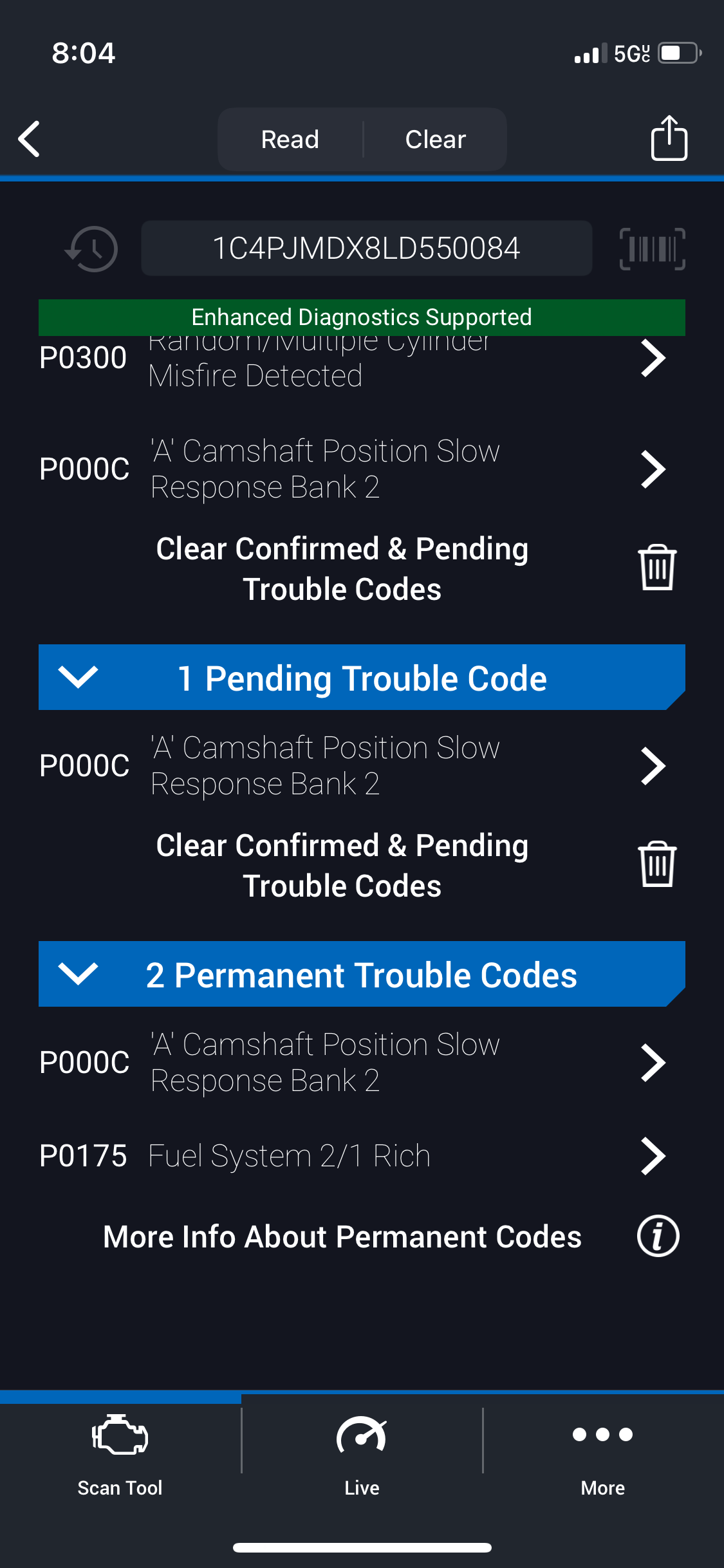Open VIN history clock icon

click(x=91, y=248)
